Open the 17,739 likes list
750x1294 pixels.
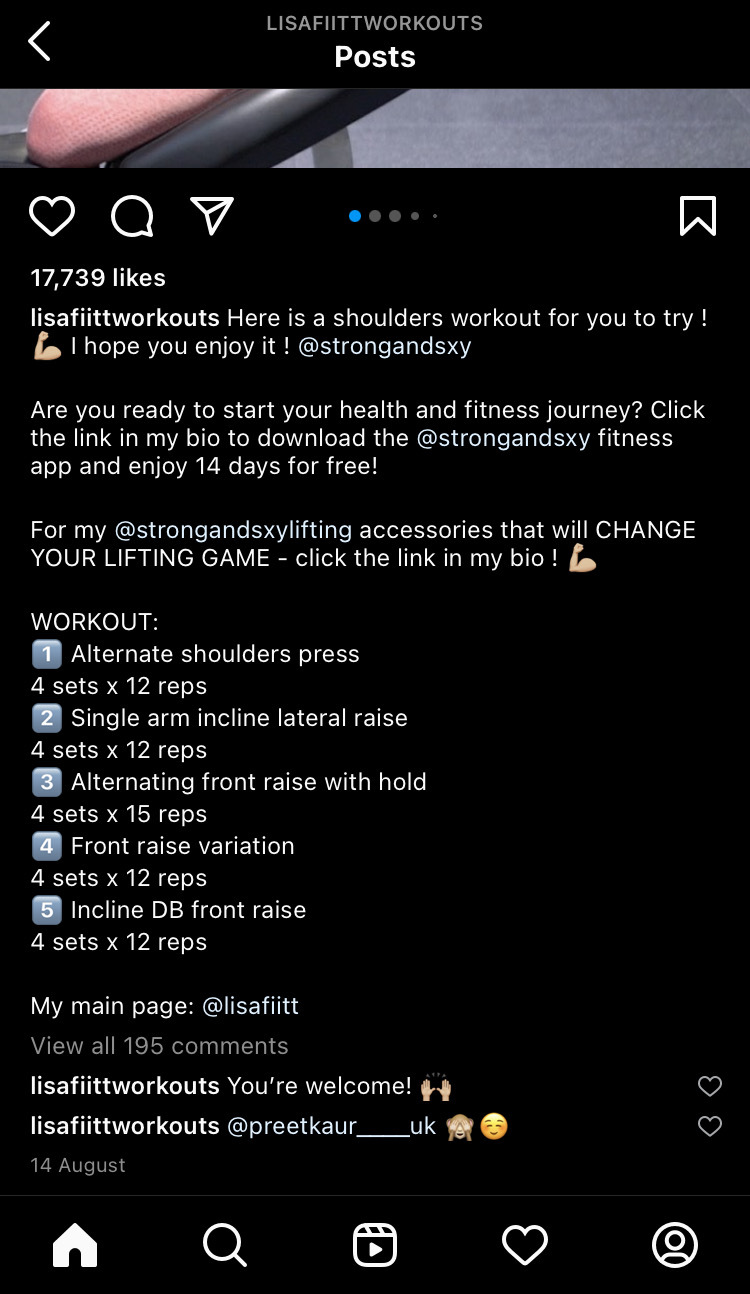98,278
